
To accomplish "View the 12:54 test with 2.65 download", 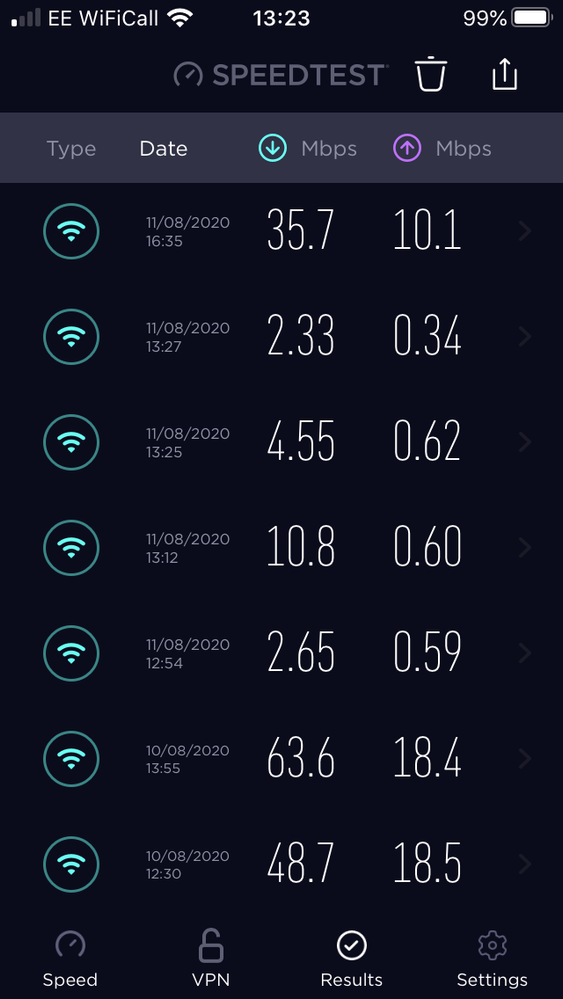I will pyautogui.click(x=282, y=653).
